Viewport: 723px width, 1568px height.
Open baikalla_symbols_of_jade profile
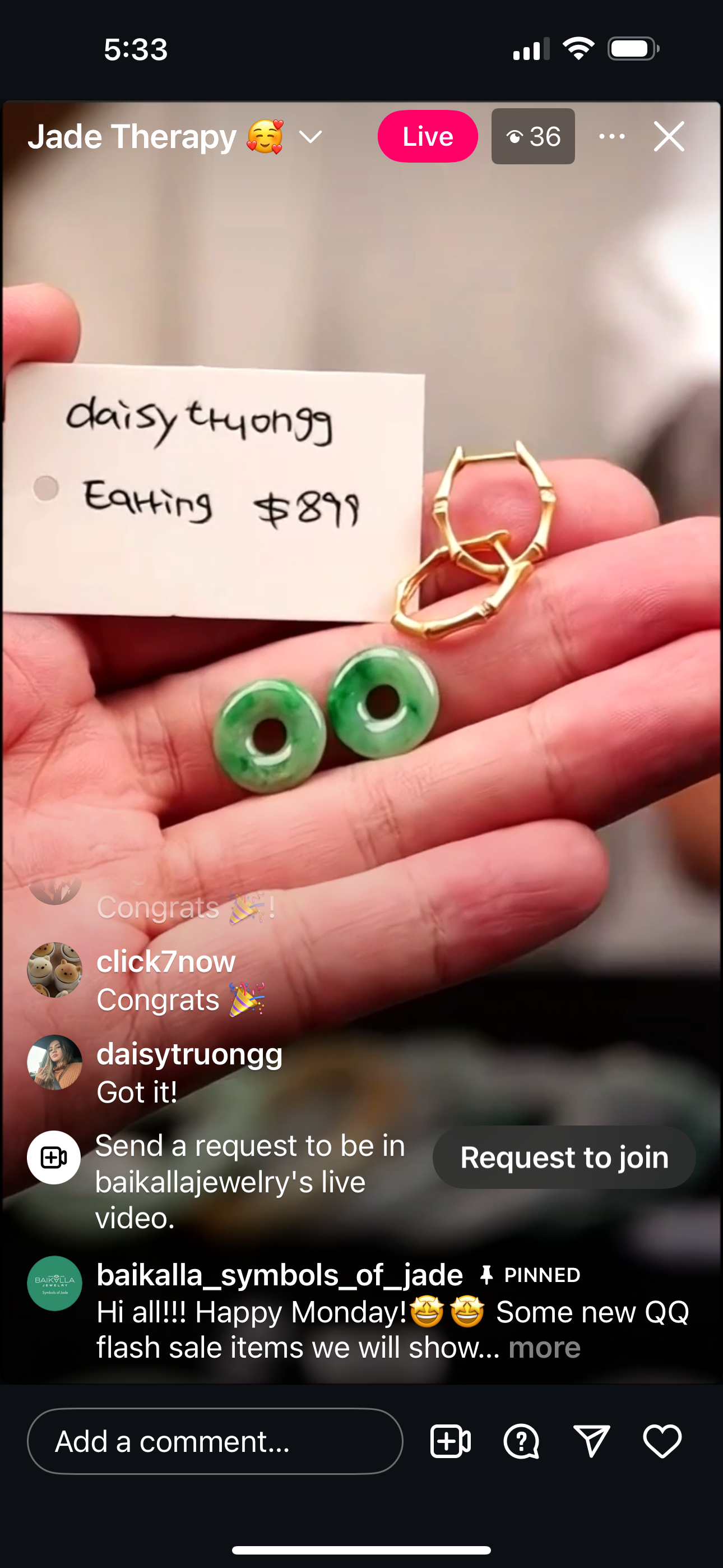(279, 1275)
